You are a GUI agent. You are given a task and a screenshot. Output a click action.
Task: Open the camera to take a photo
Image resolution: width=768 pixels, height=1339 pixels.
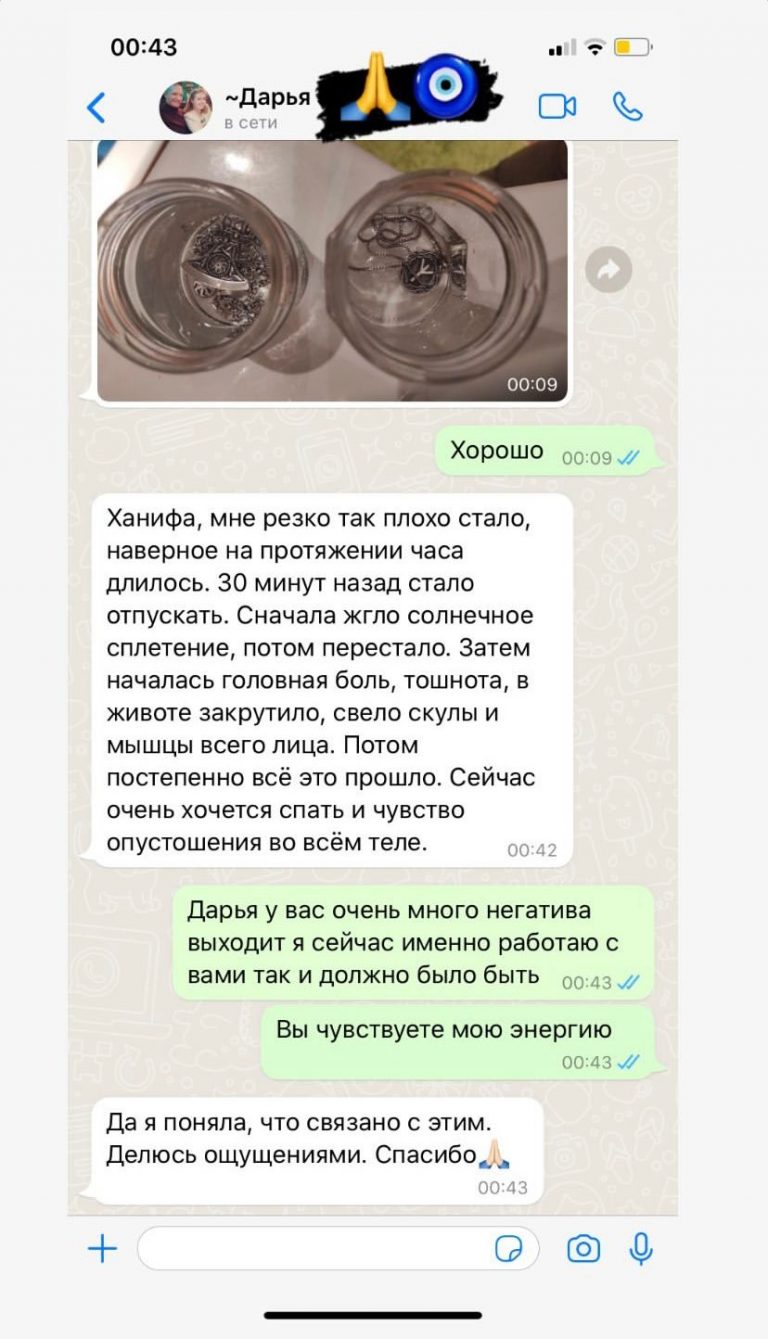(x=583, y=1248)
